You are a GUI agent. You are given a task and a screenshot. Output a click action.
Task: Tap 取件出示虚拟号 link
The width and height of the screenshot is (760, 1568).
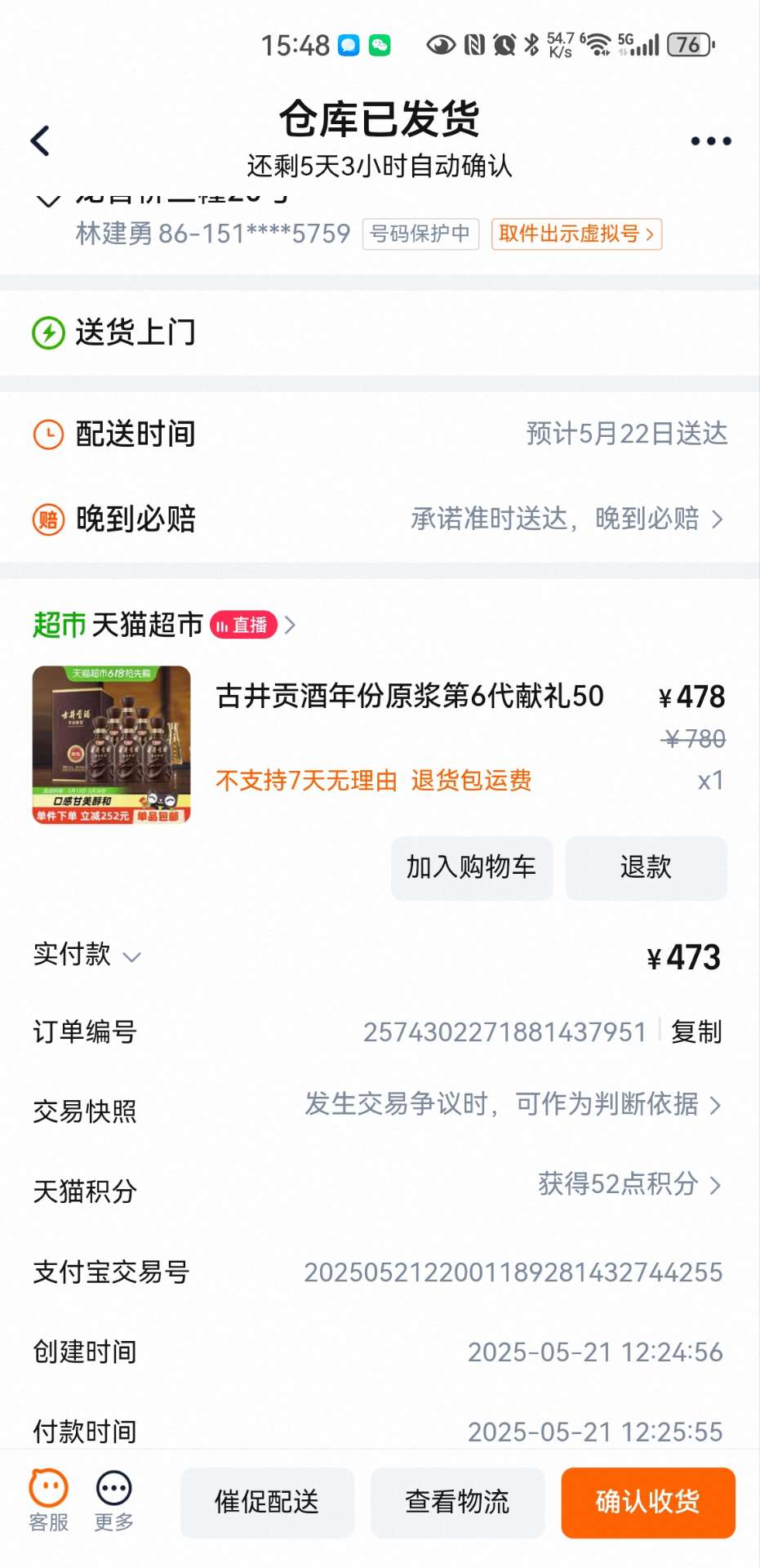[576, 234]
